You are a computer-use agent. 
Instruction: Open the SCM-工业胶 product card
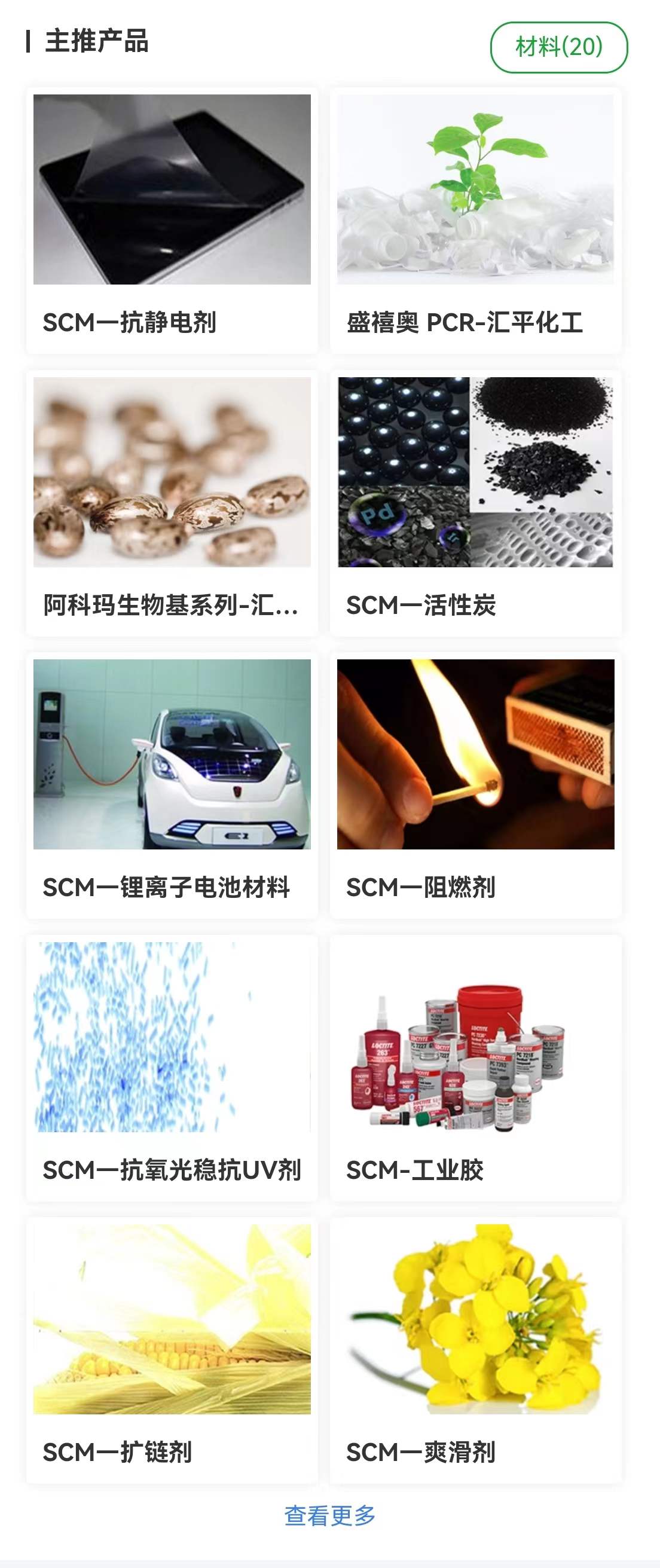pos(475,1068)
